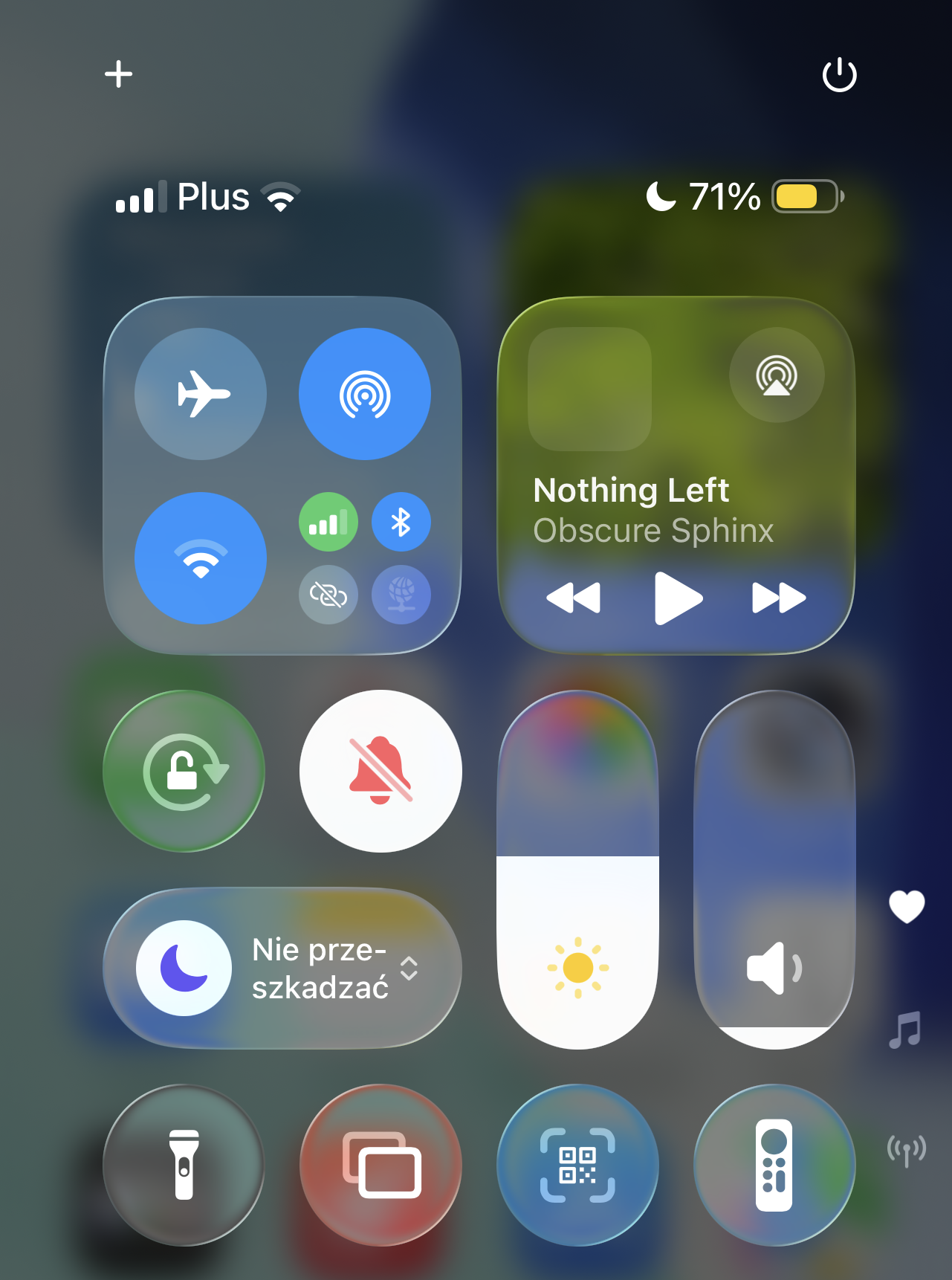Disable Bluetooth

click(401, 523)
